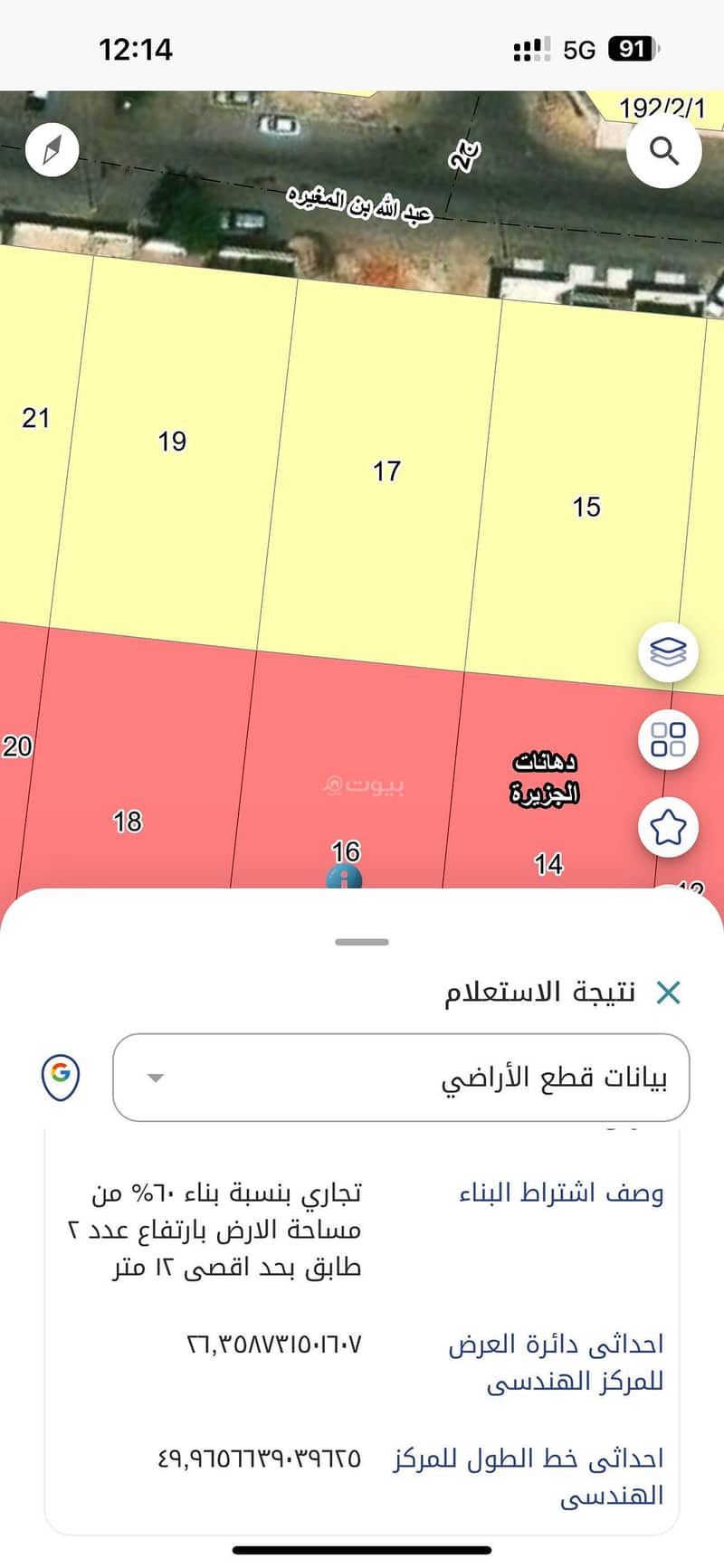Toggle the satellite layer overlay
724x1568 pixels.
(x=668, y=653)
